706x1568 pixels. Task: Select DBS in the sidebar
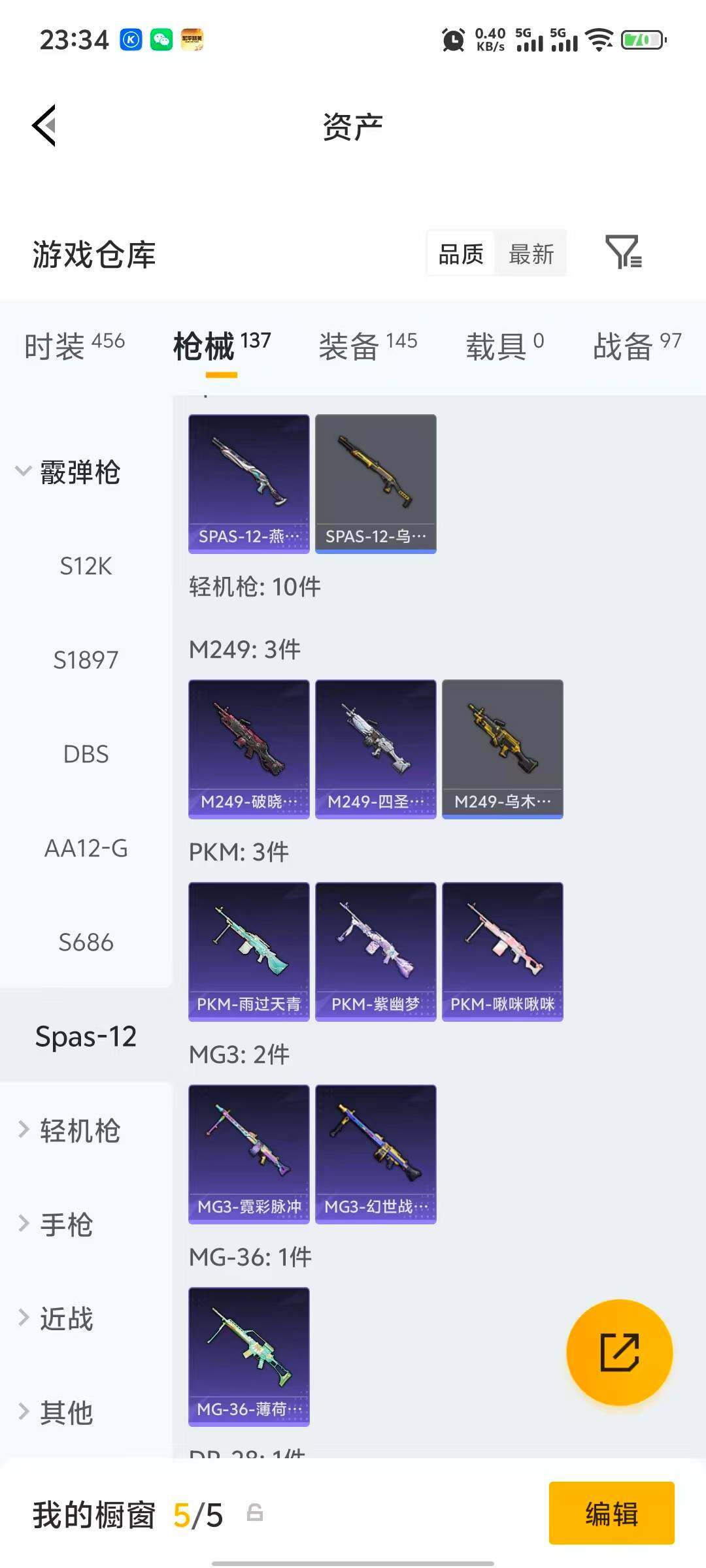coord(86,754)
